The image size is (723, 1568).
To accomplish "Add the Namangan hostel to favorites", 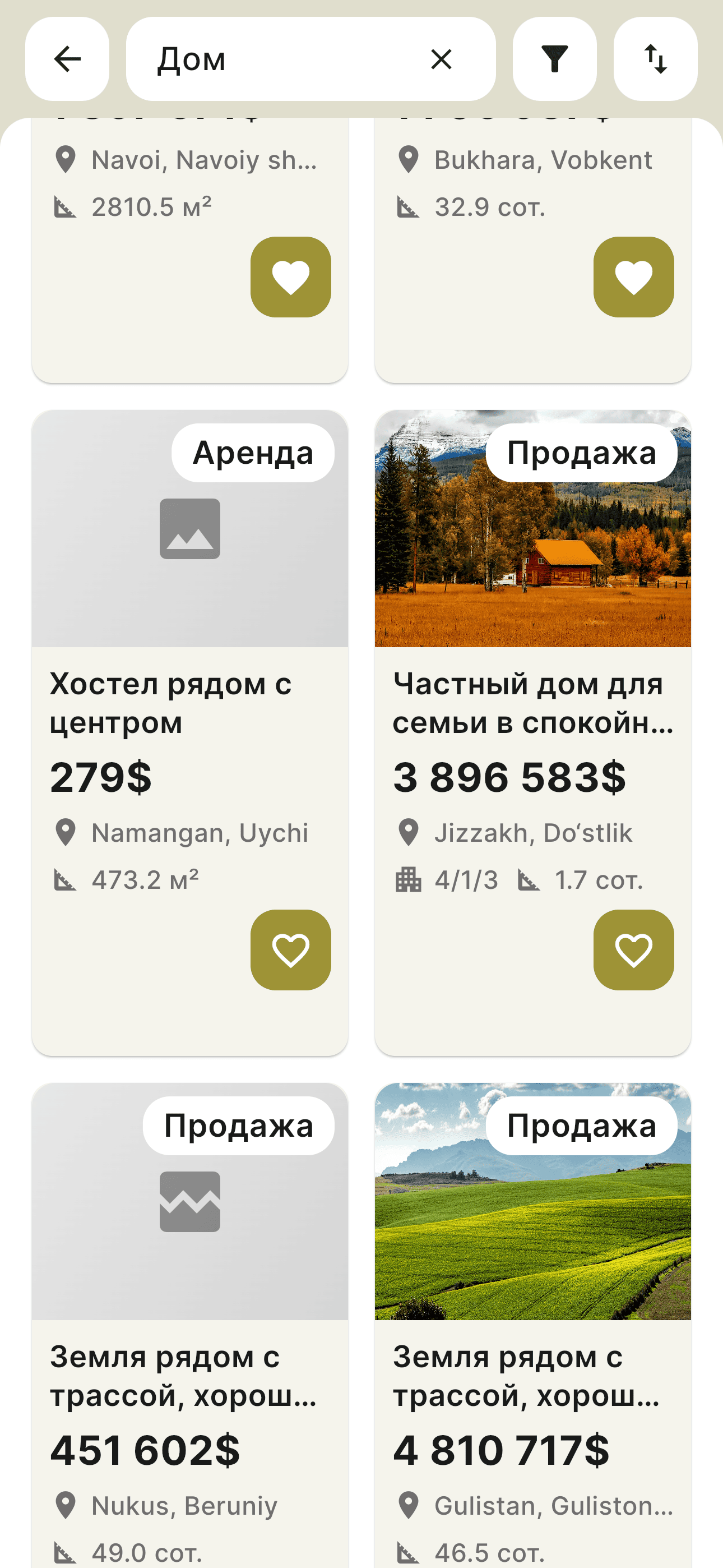I will (290, 949).
